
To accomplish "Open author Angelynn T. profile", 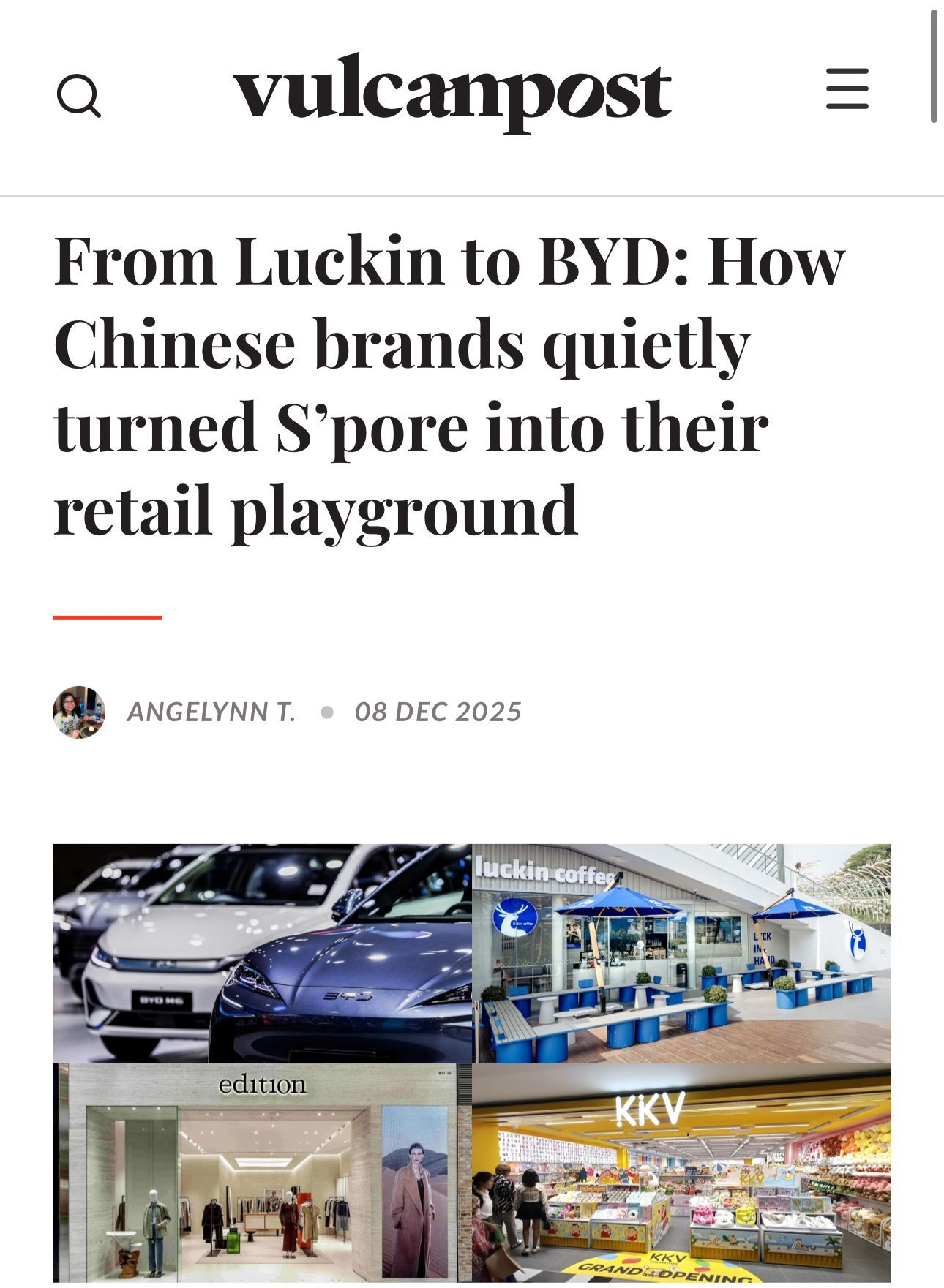I will [x=211, y=712].
